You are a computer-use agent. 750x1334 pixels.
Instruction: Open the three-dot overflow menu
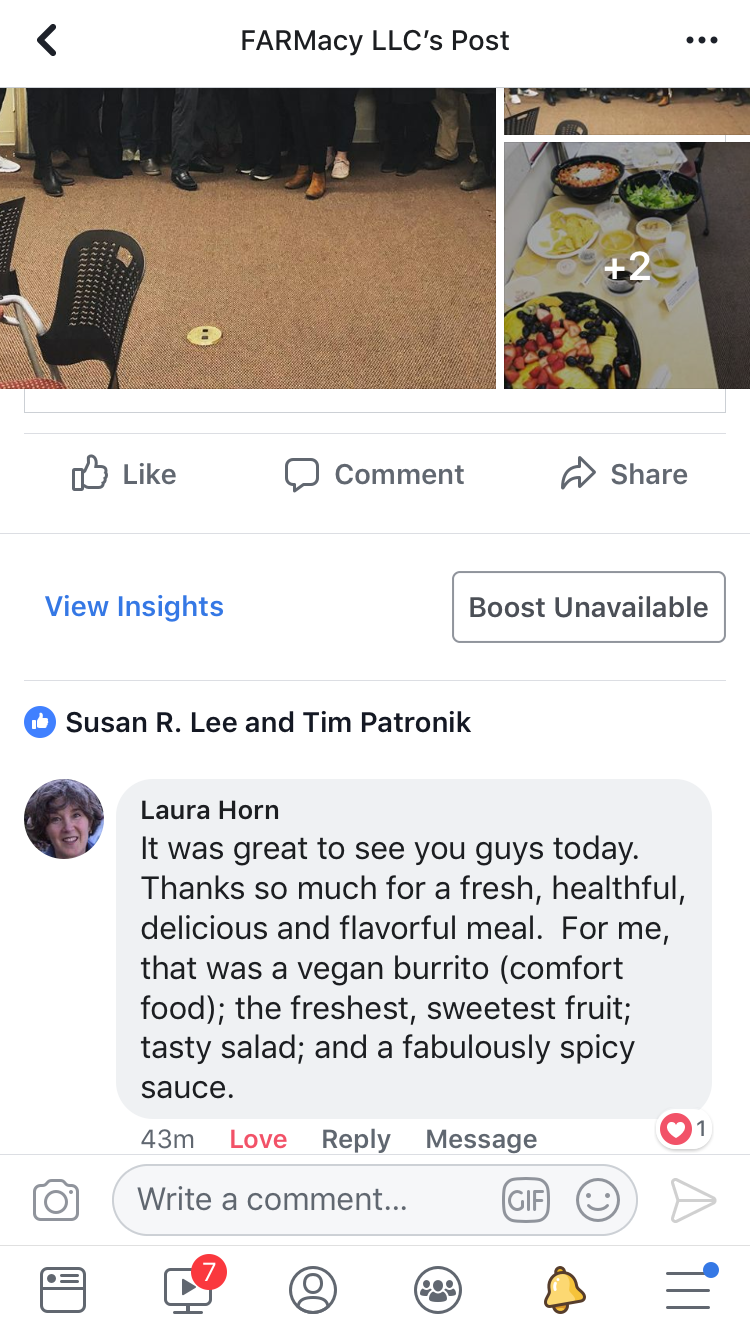click(702, 41)
